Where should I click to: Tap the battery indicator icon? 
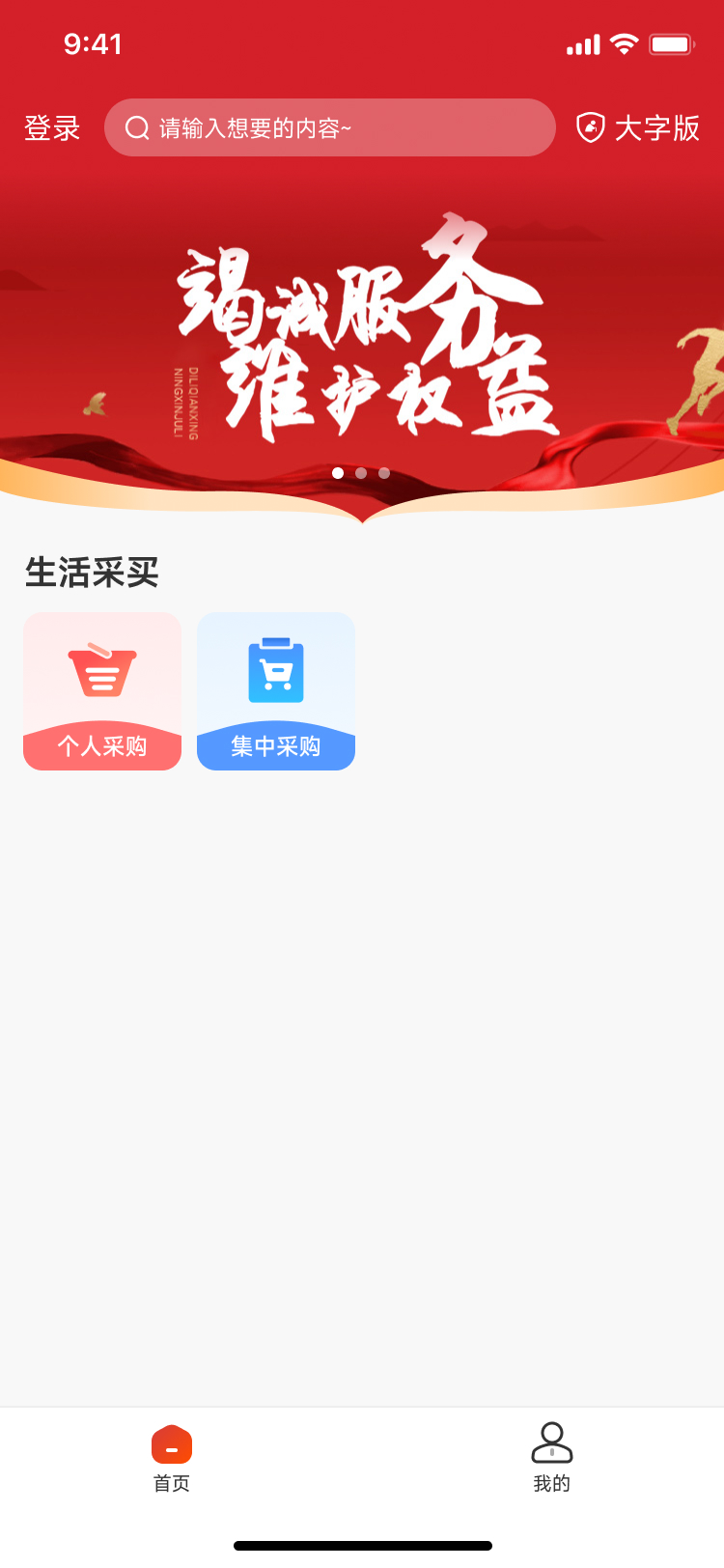pos(672,42)
